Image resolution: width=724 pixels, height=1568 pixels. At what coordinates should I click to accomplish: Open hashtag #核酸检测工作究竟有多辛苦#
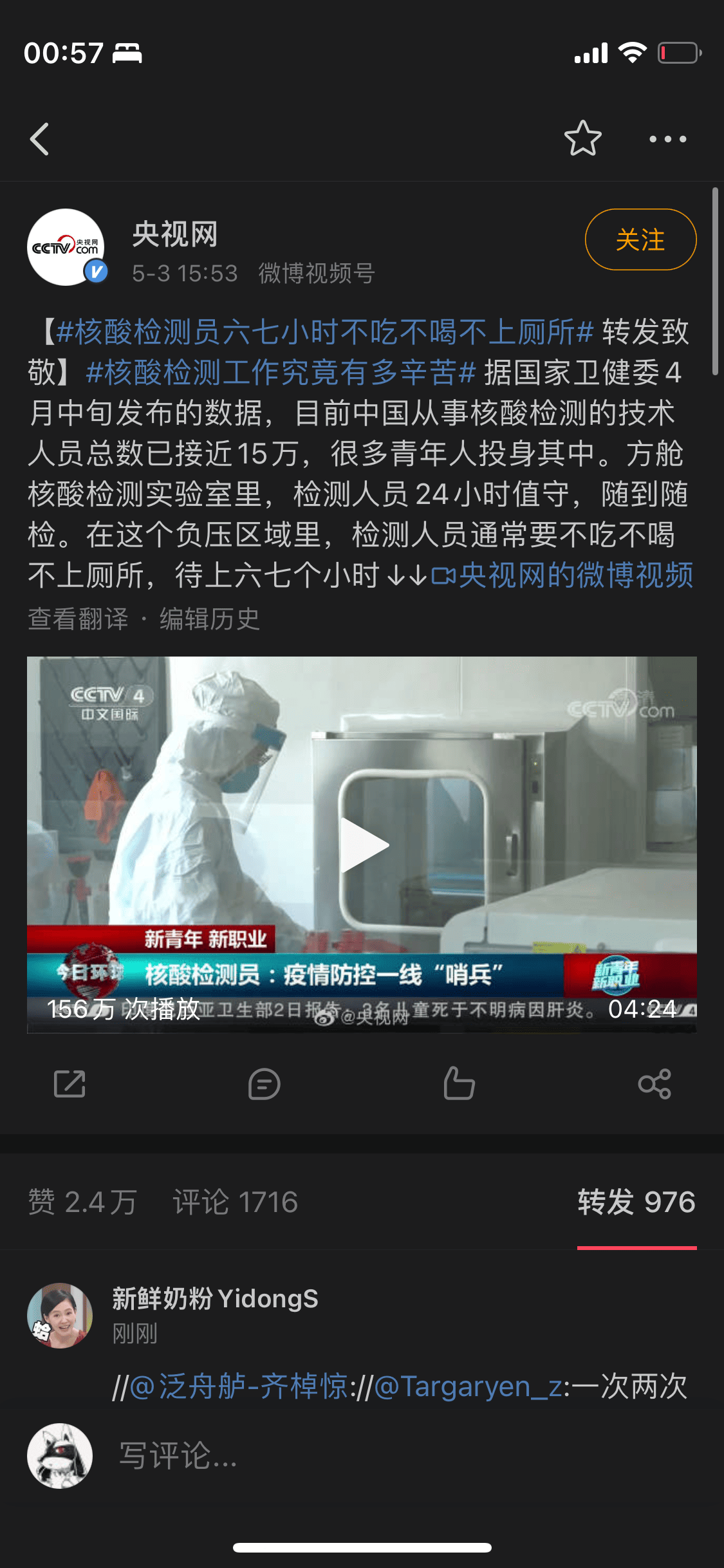[281, 373]
